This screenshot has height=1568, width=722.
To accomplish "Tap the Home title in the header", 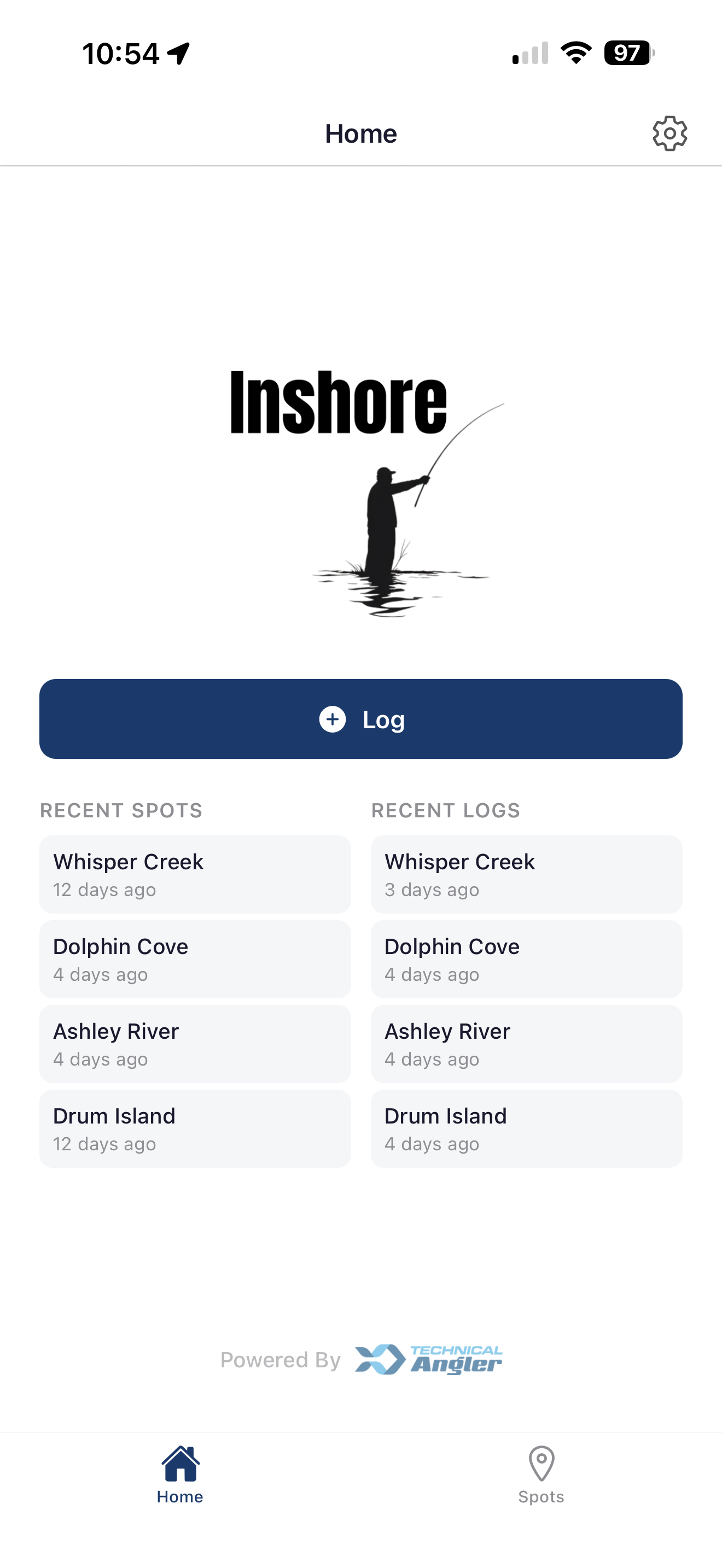I will pyautogui.click(x=362, y=133).
